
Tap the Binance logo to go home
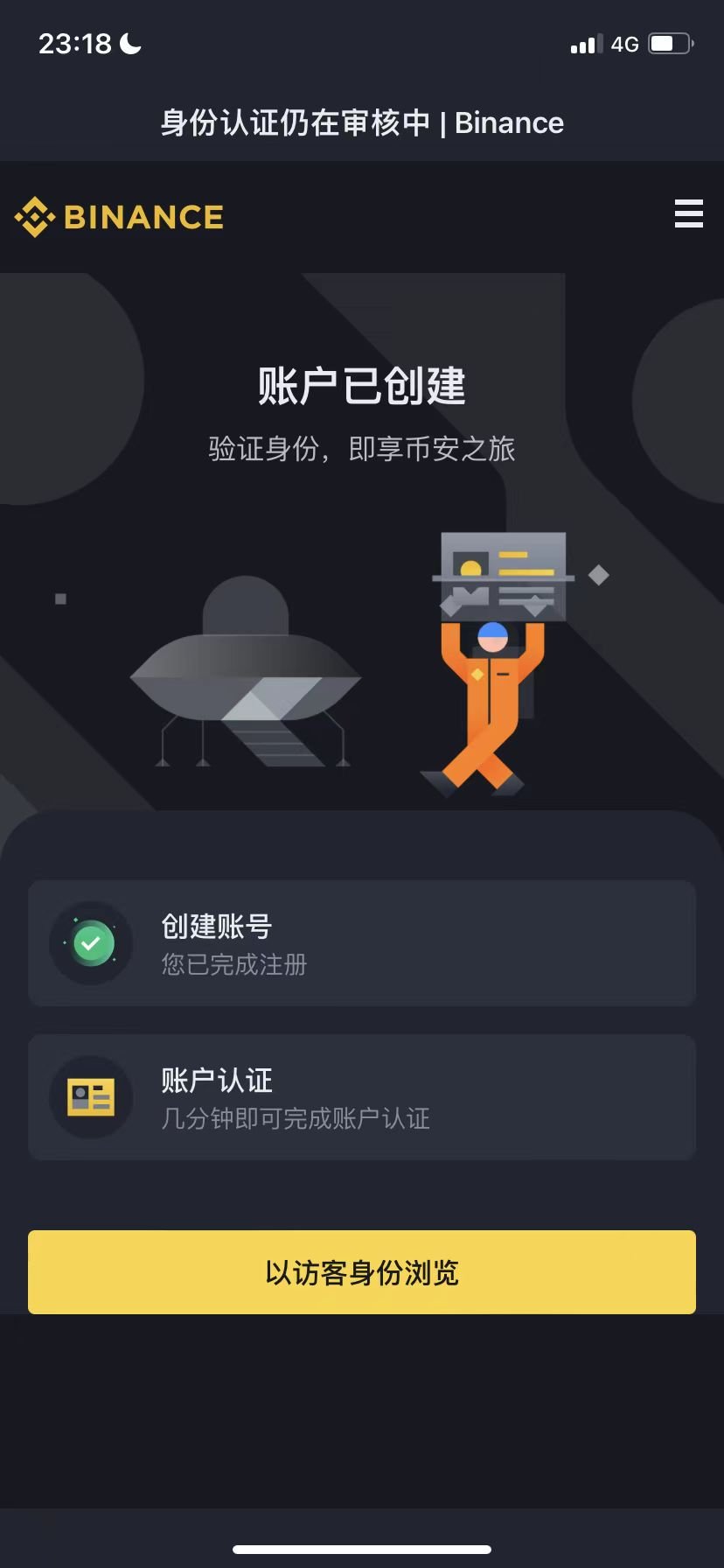[120, 216]
